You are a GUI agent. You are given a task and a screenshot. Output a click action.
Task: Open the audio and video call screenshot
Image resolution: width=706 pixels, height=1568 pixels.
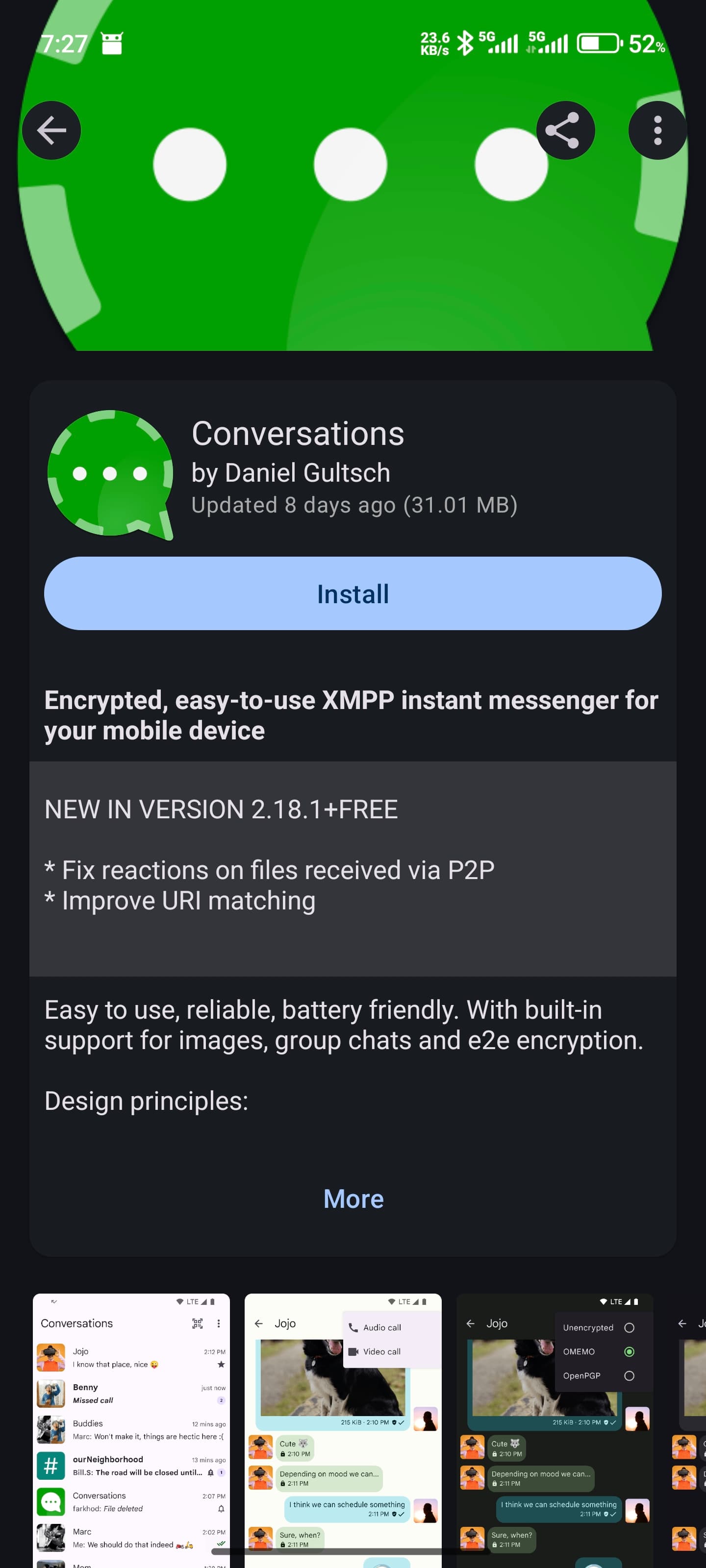(342, 1429)
